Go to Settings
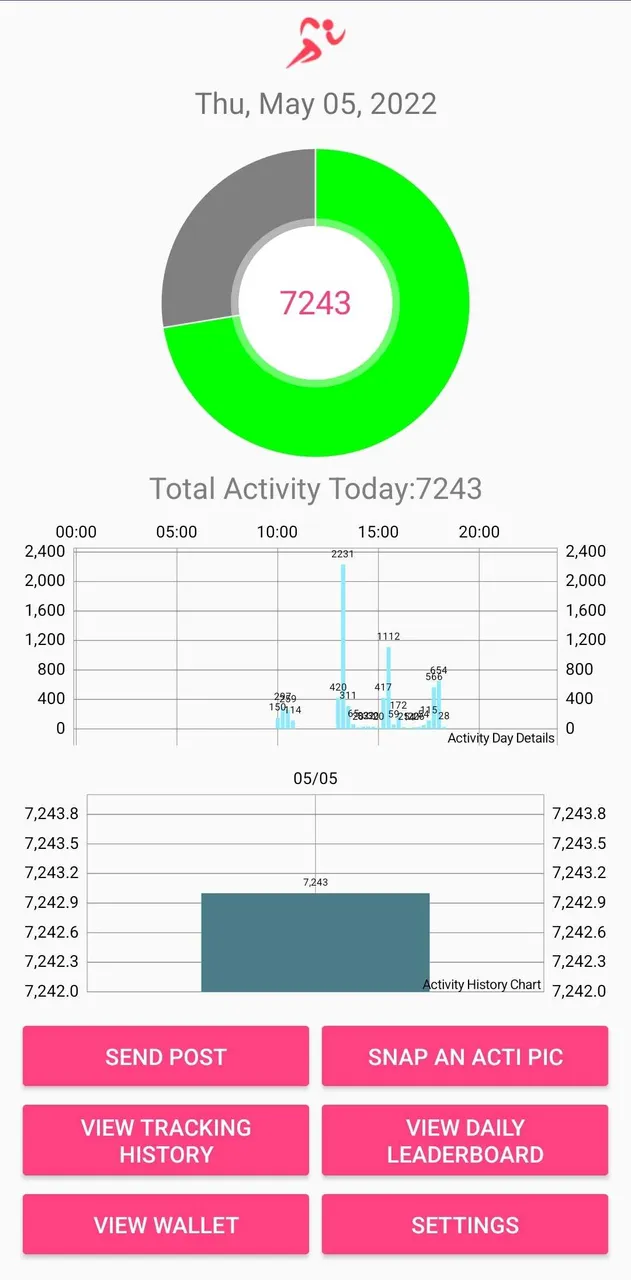Screen dimensions: 631x1280 (465, 1224)
